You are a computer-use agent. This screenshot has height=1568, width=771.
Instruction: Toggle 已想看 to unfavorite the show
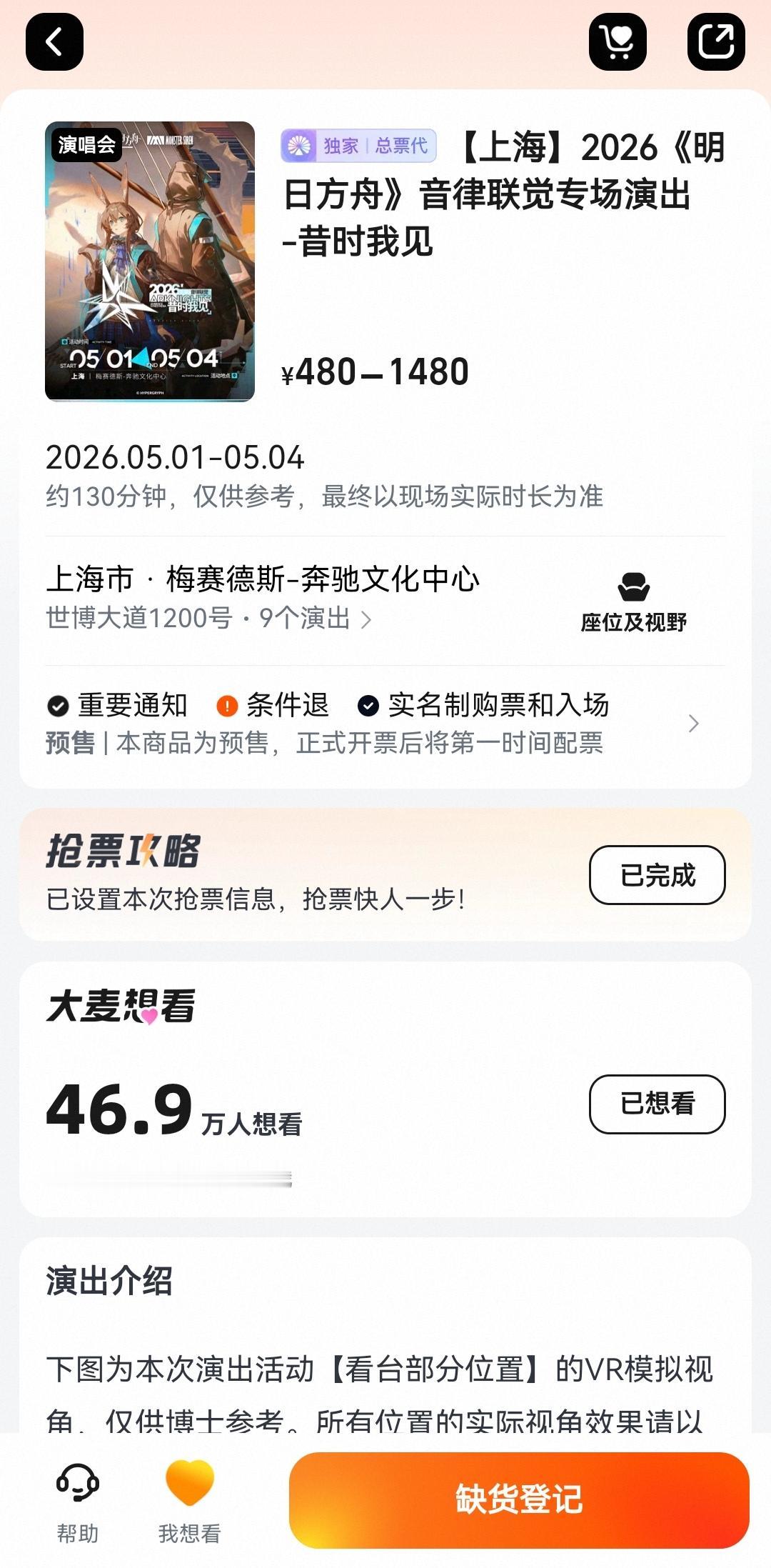tap(657, 1103)
